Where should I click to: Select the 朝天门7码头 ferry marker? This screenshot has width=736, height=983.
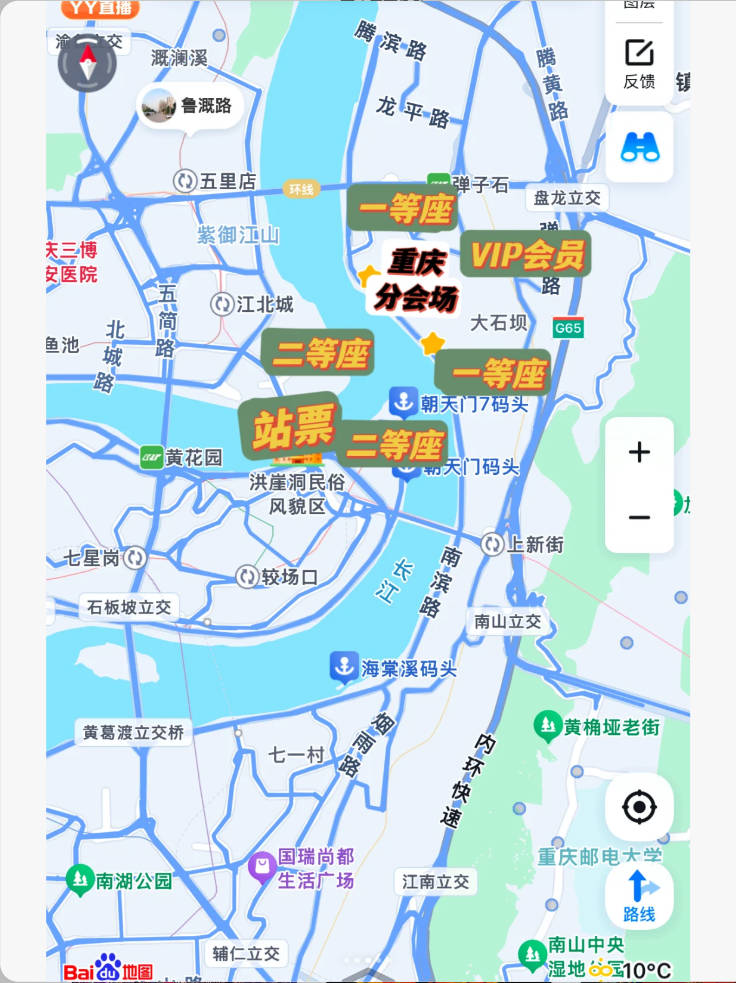pos(402,402)
